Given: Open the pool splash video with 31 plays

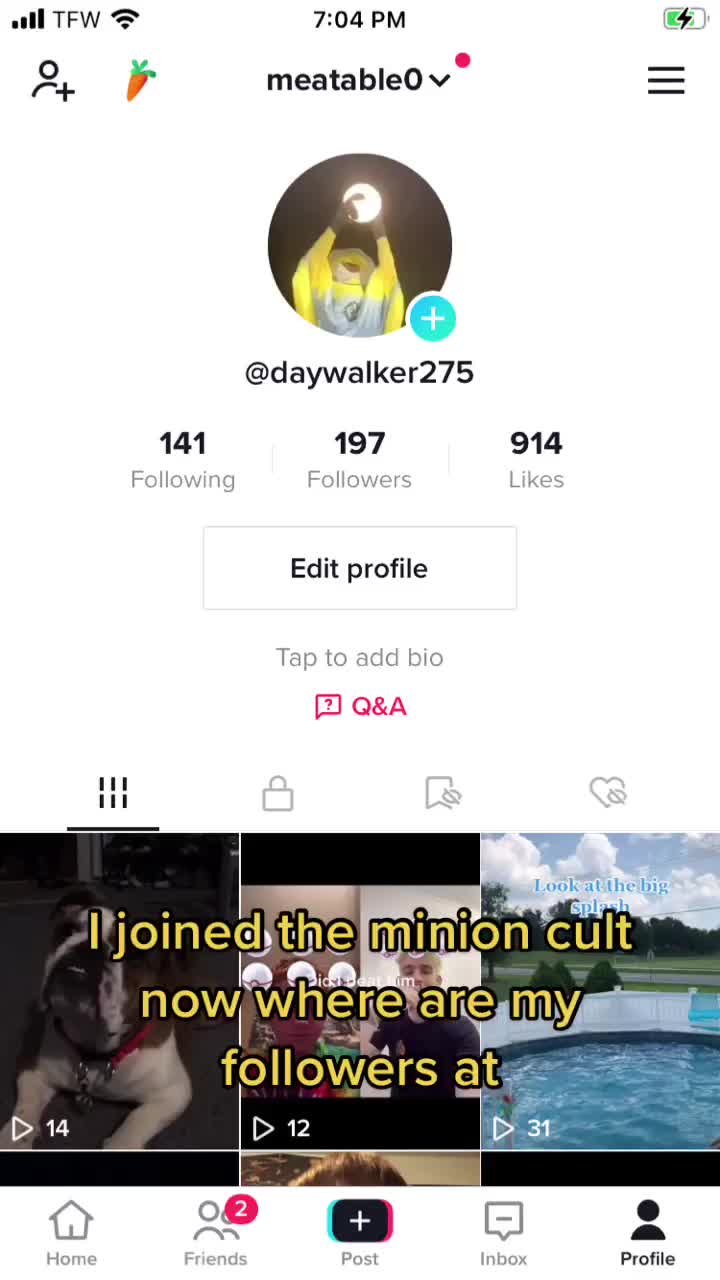Looking at the screenshot, I should pyautogui.click(x=601, y=991).
